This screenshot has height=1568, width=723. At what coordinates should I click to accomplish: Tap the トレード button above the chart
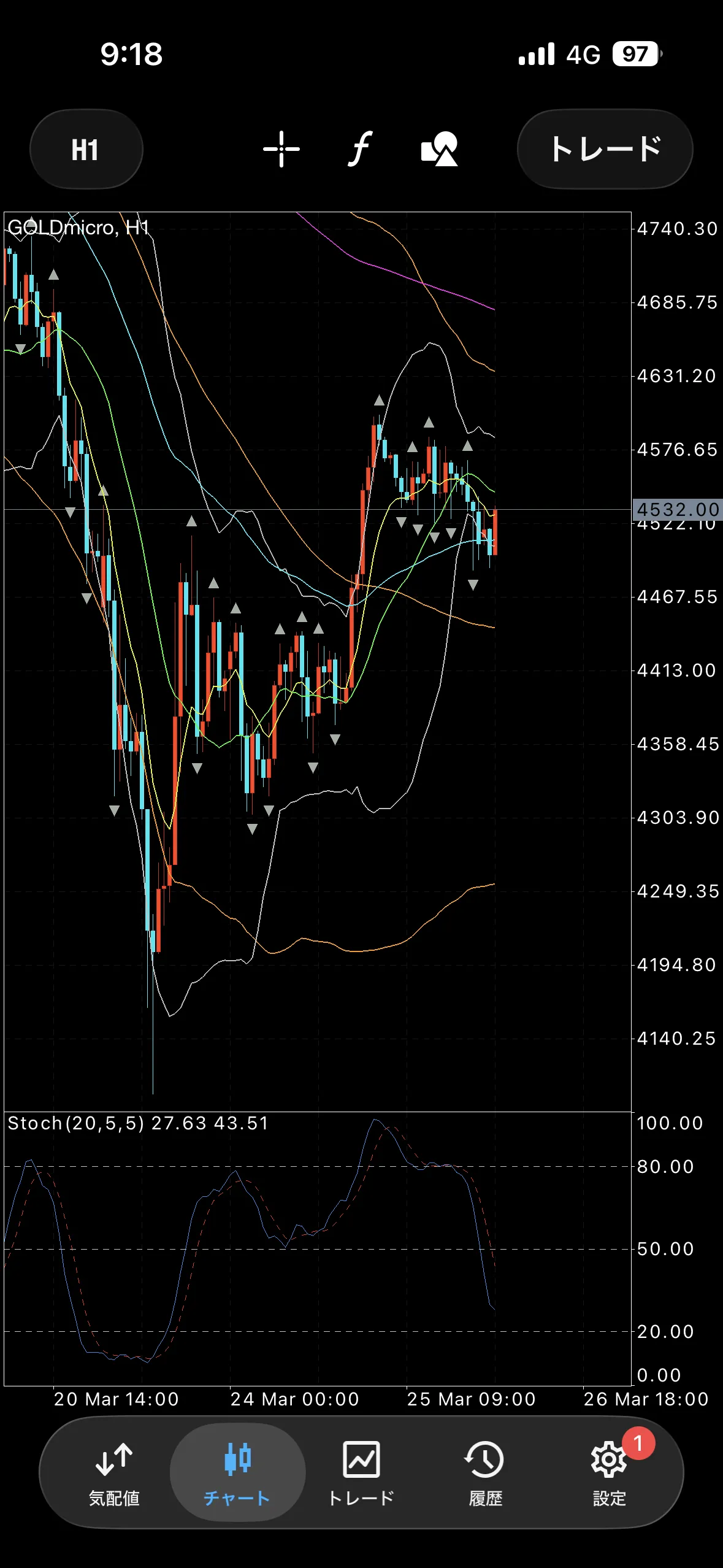point(605,149)
